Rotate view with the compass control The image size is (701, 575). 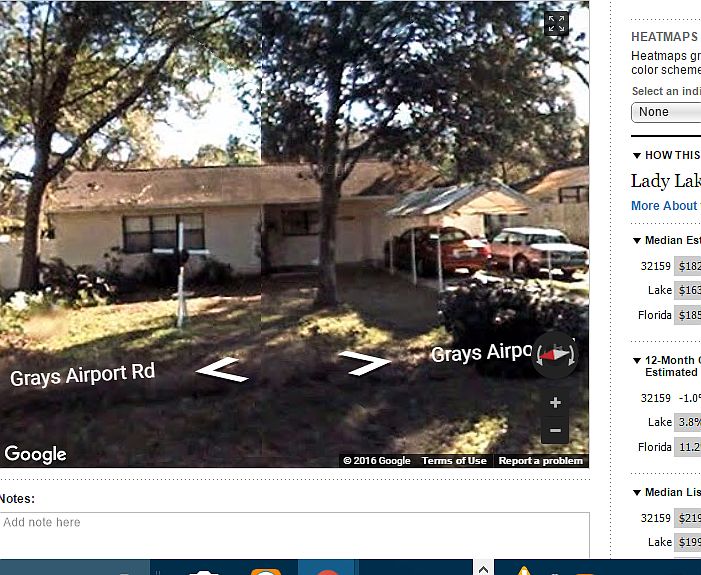click(556, 355)
